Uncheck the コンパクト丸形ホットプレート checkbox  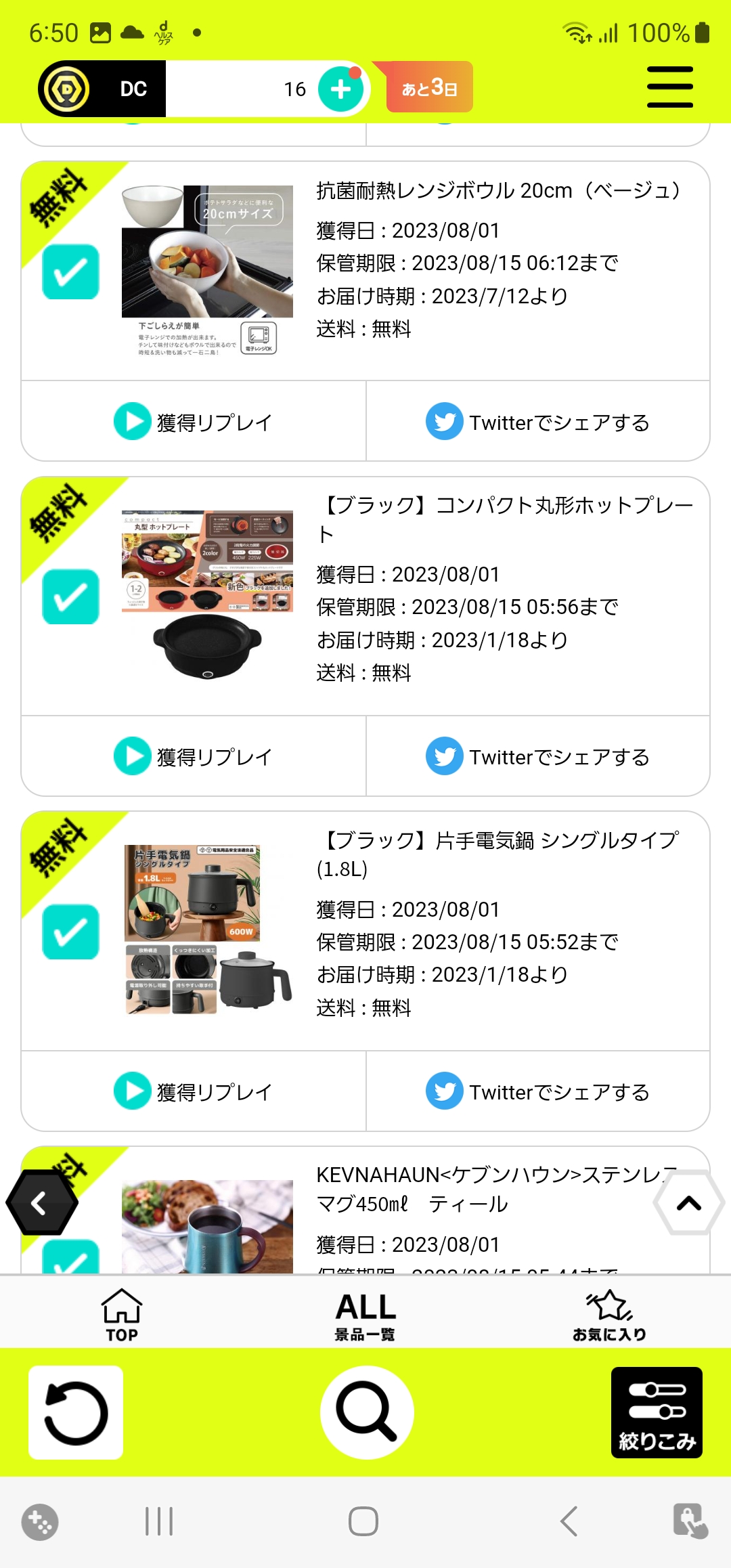70,596
